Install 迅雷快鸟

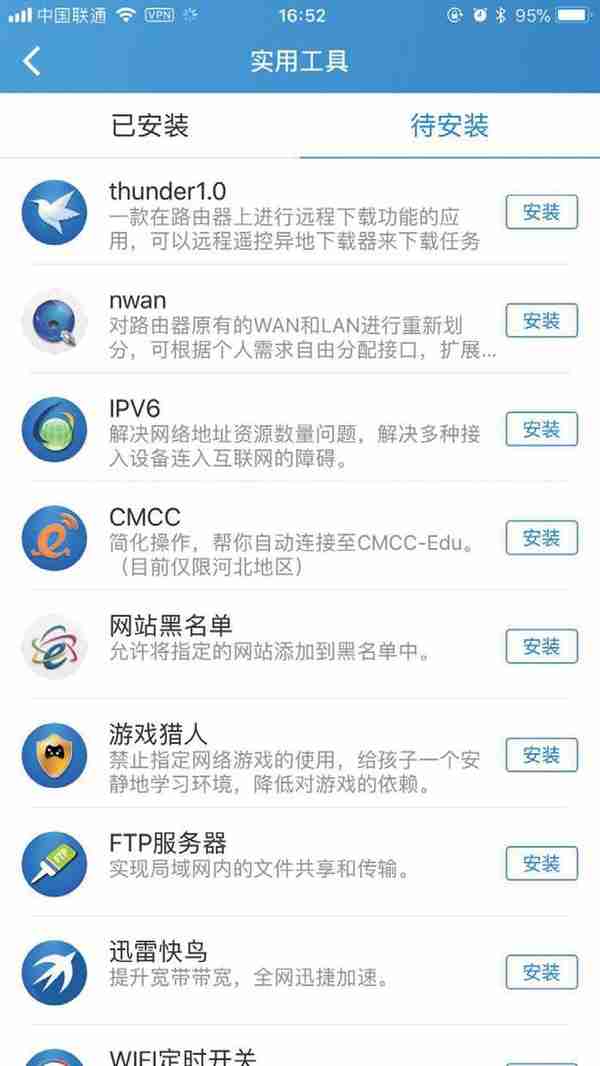tap(542, 972)
